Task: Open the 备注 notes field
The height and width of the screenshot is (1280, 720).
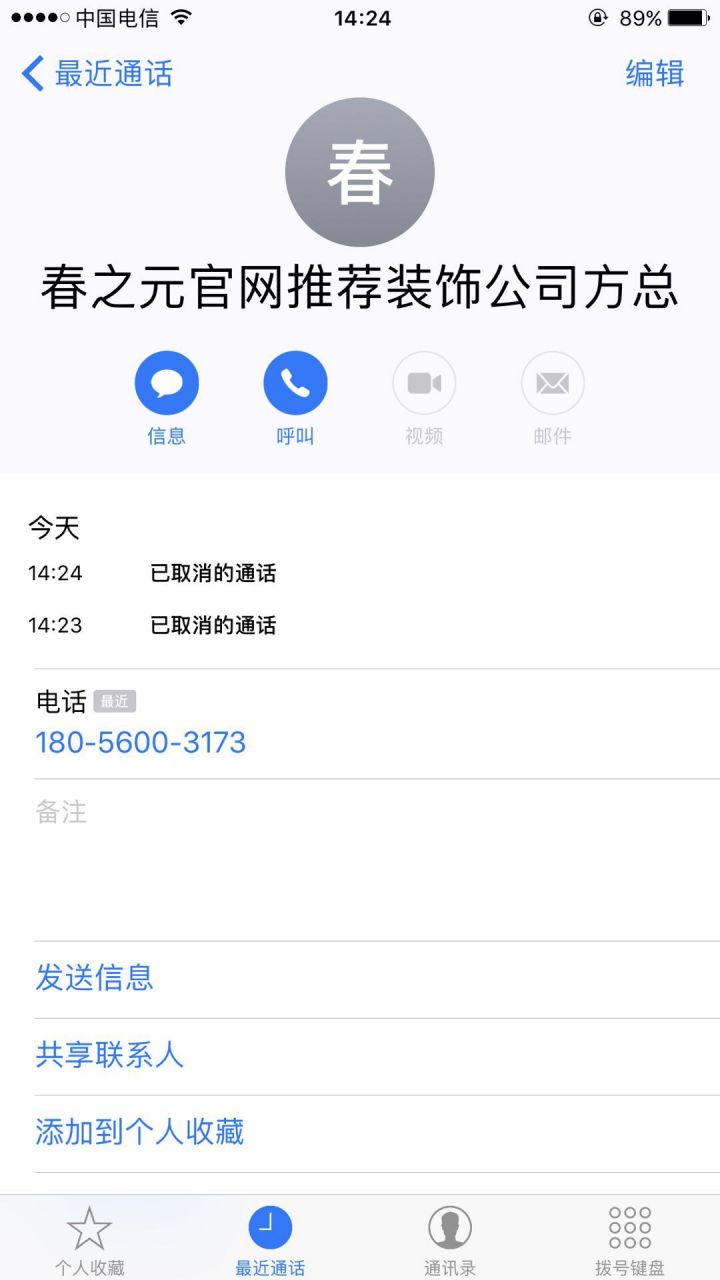Action: point(377,860)
